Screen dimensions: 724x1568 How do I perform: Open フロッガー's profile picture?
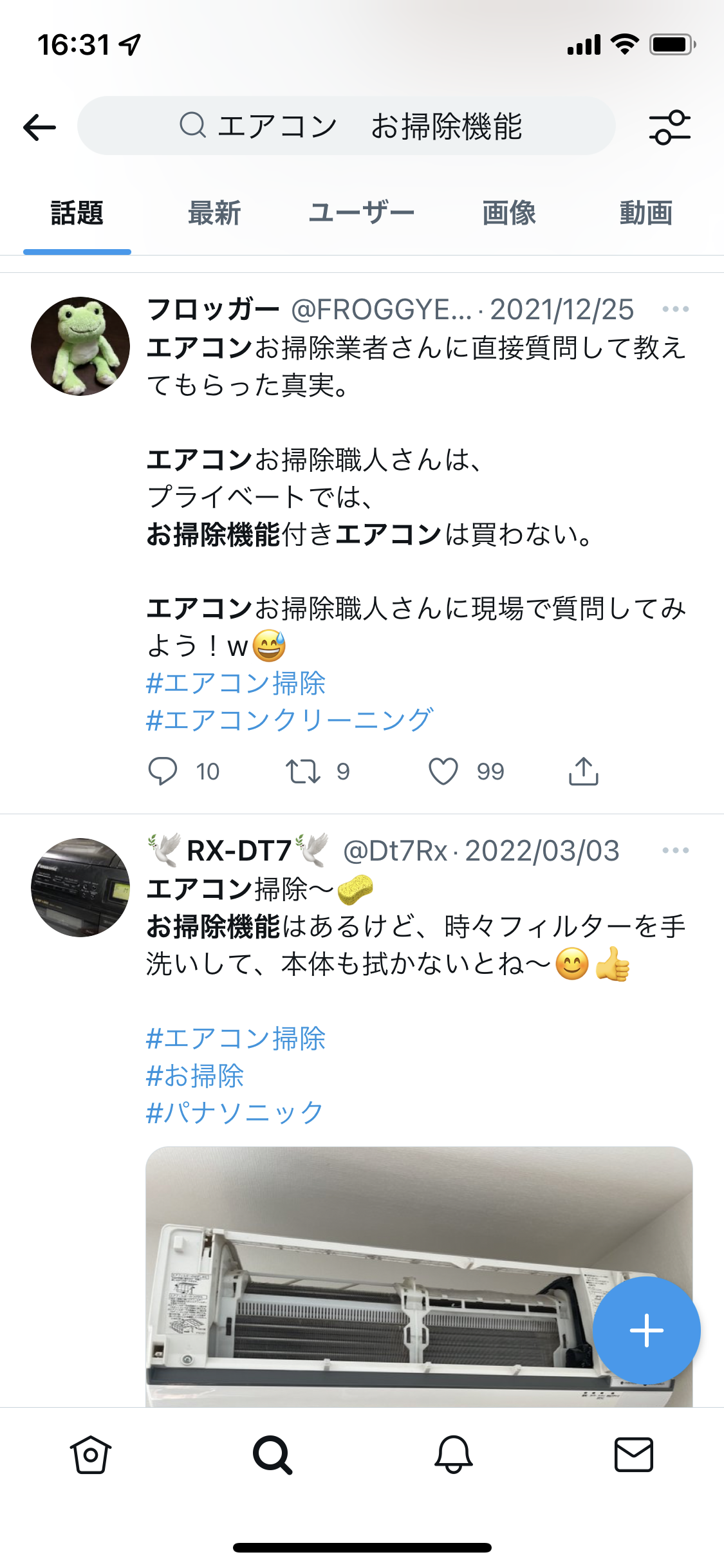[80, 346]
